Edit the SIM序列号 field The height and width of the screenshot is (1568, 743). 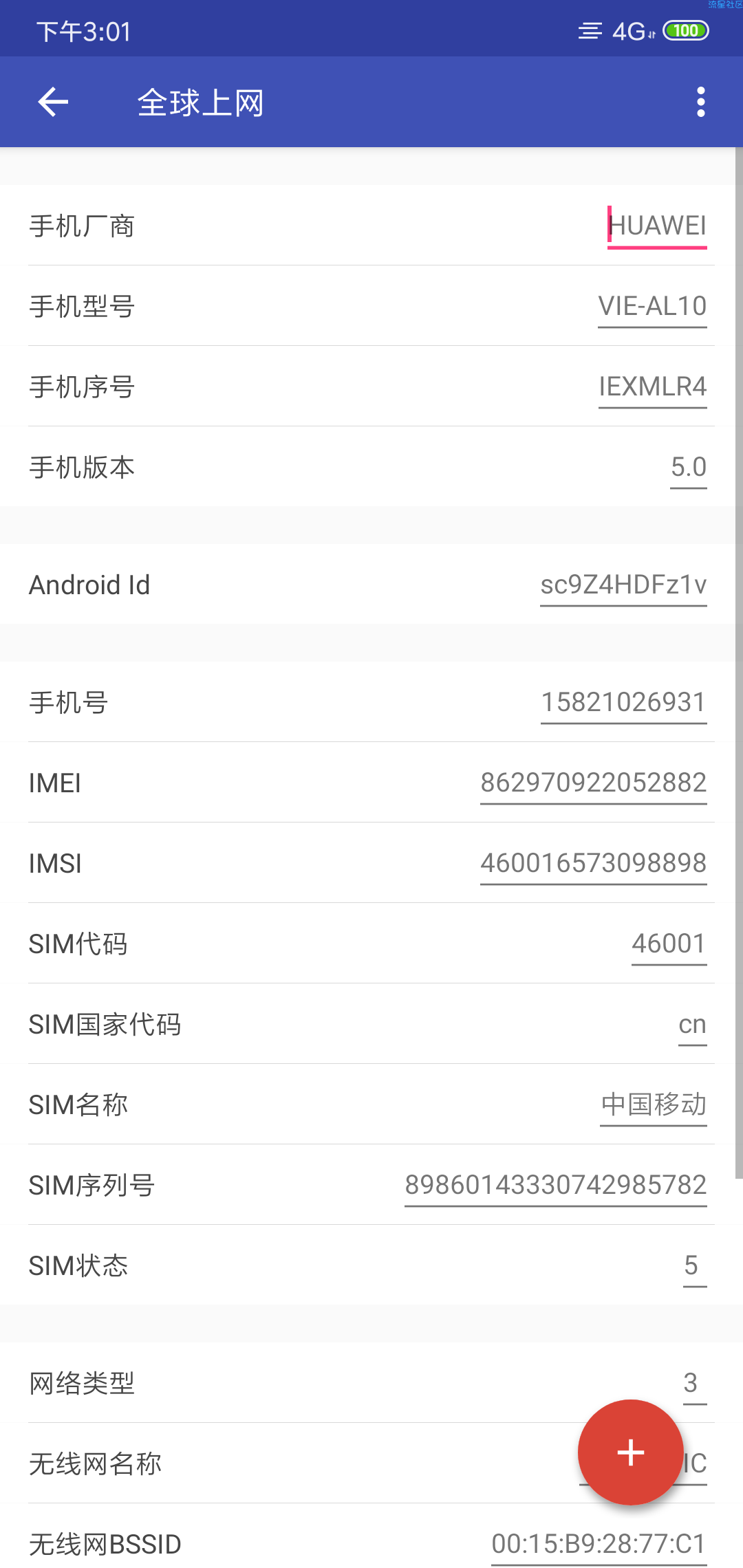coord(556,1185)
